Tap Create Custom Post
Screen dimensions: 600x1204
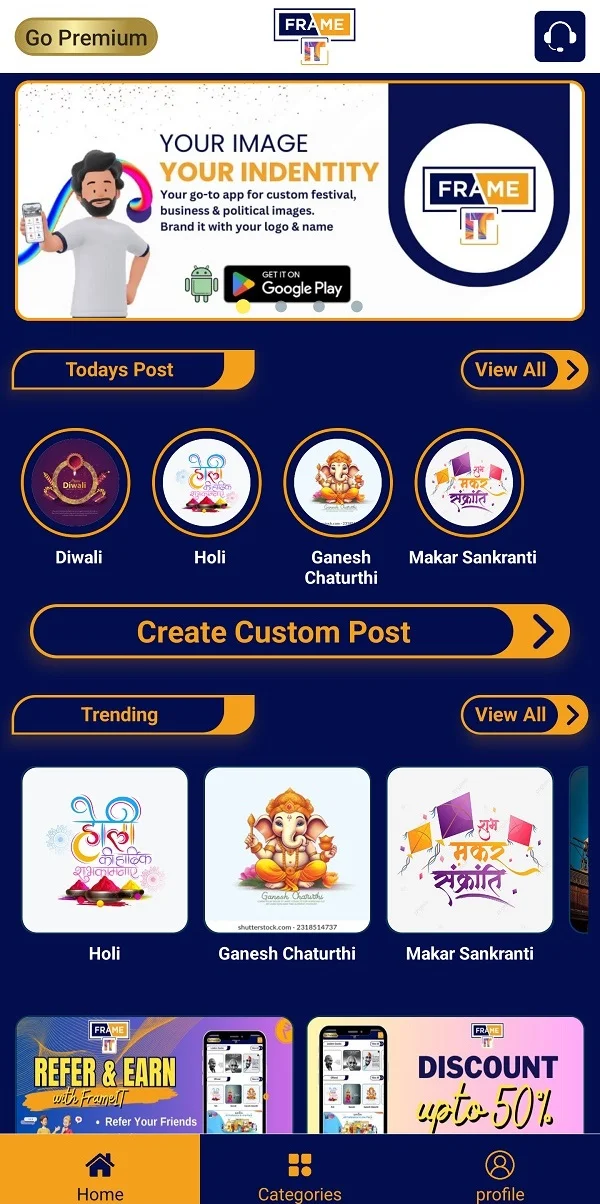pyautogui.click(x=300, y=632)
